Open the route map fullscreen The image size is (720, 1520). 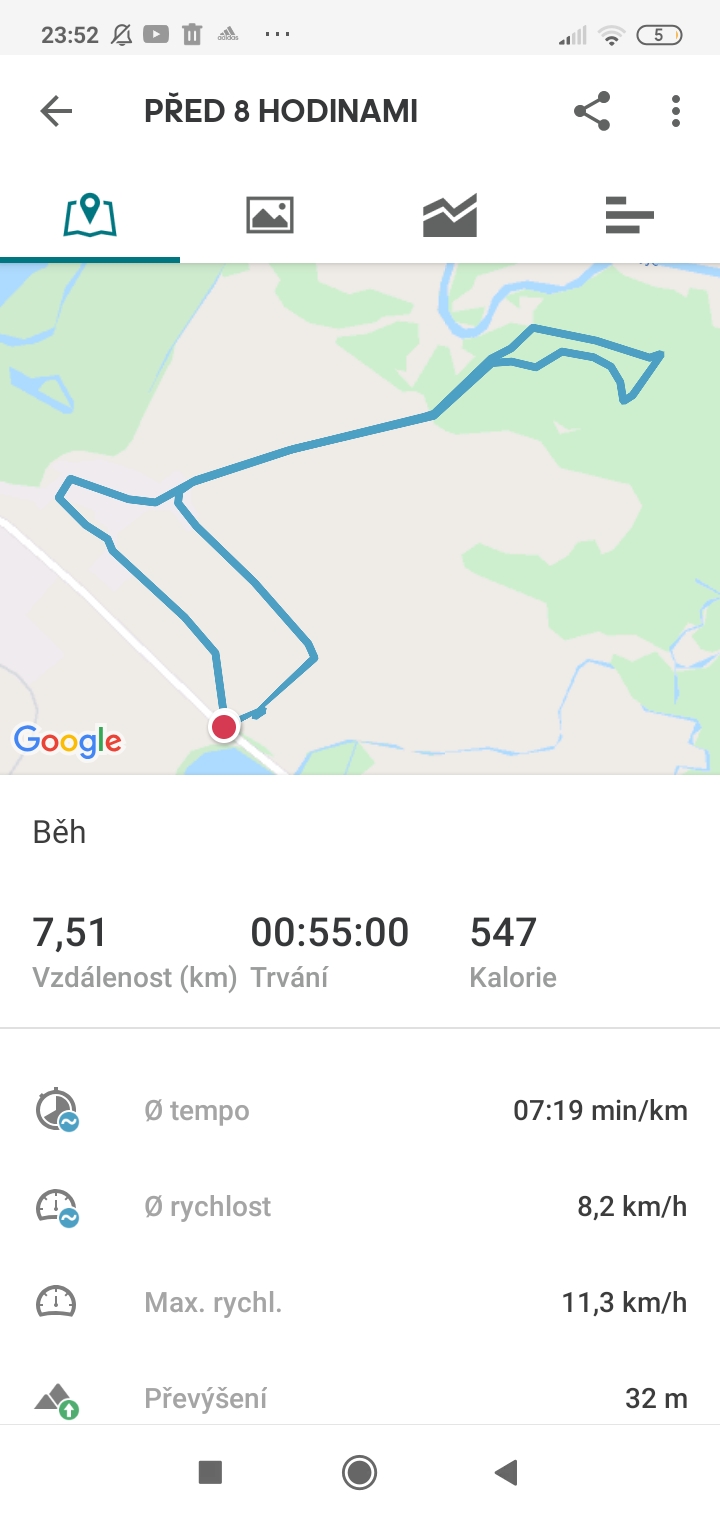tap(360, 519)
